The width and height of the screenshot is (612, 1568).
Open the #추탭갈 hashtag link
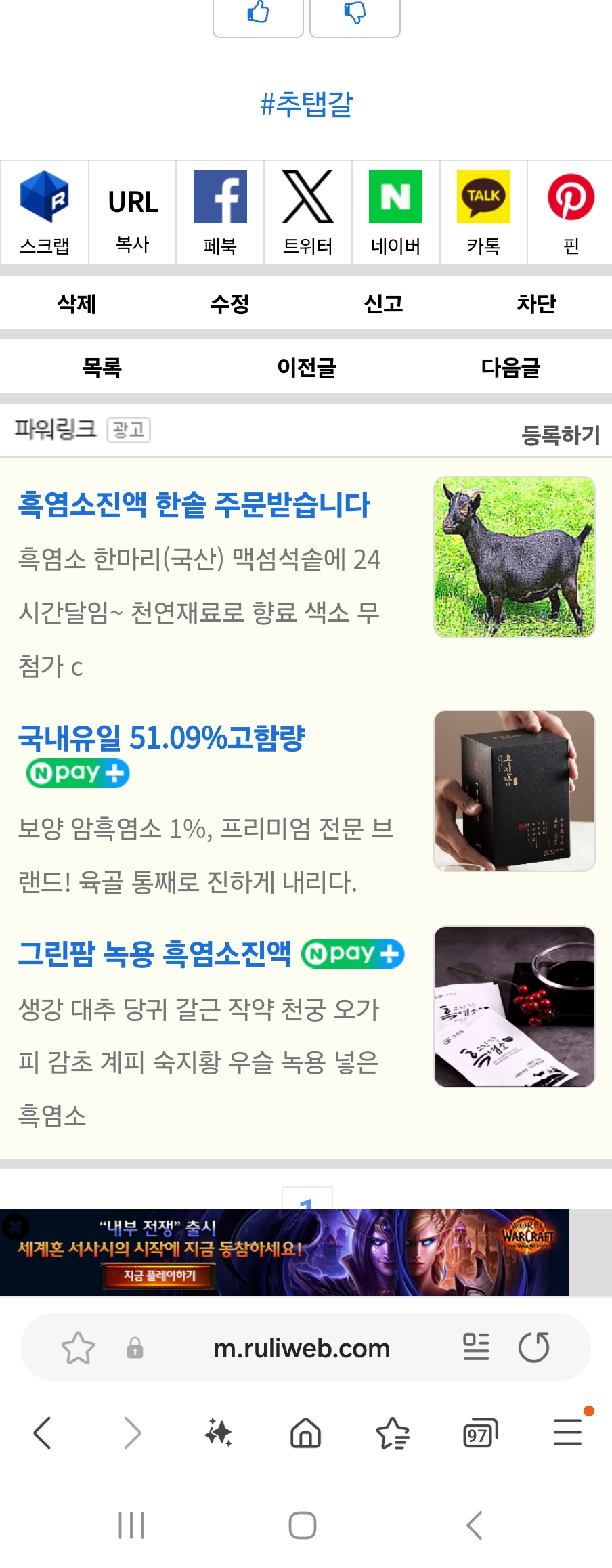(307, 104)
